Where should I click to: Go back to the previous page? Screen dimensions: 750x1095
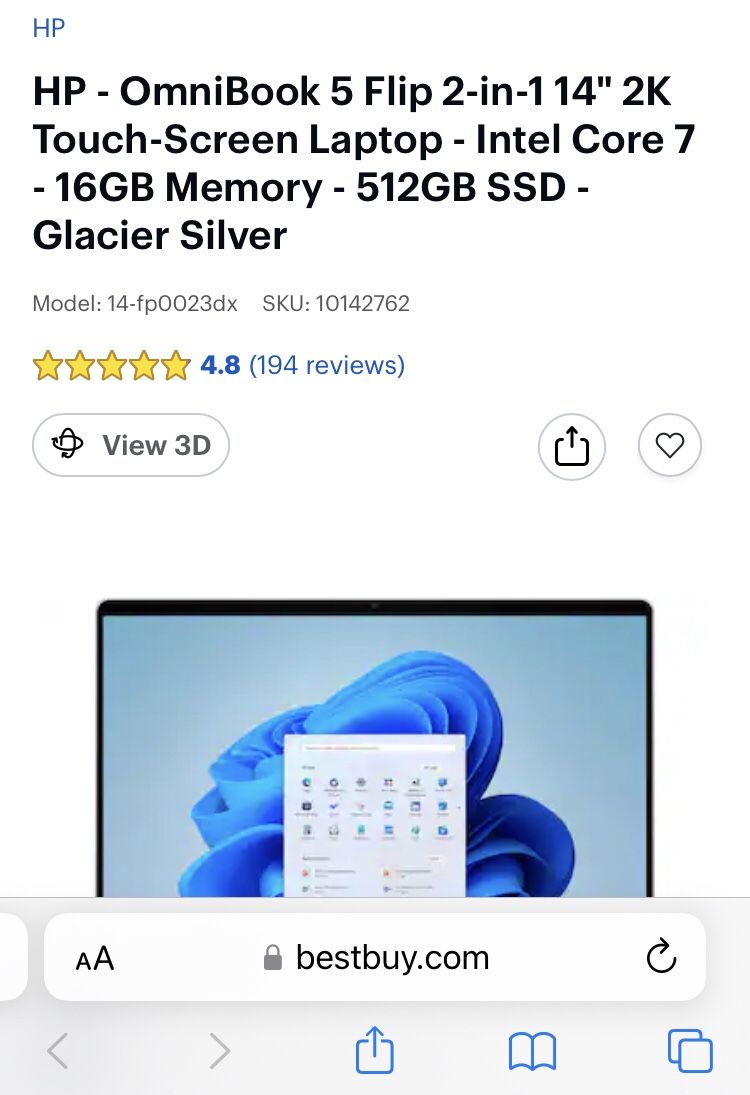tap(58, 1051)
